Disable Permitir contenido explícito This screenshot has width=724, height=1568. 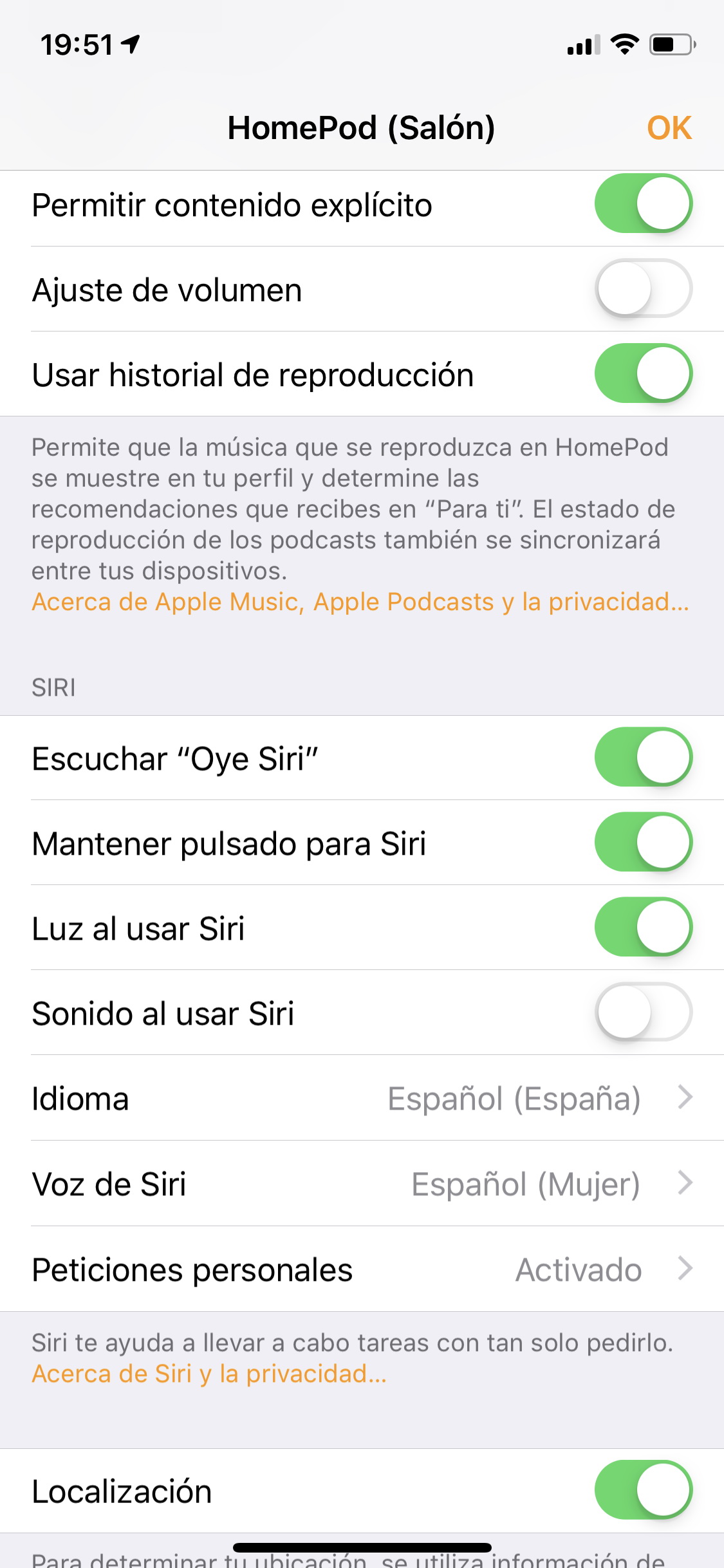[x=644, y=203]
